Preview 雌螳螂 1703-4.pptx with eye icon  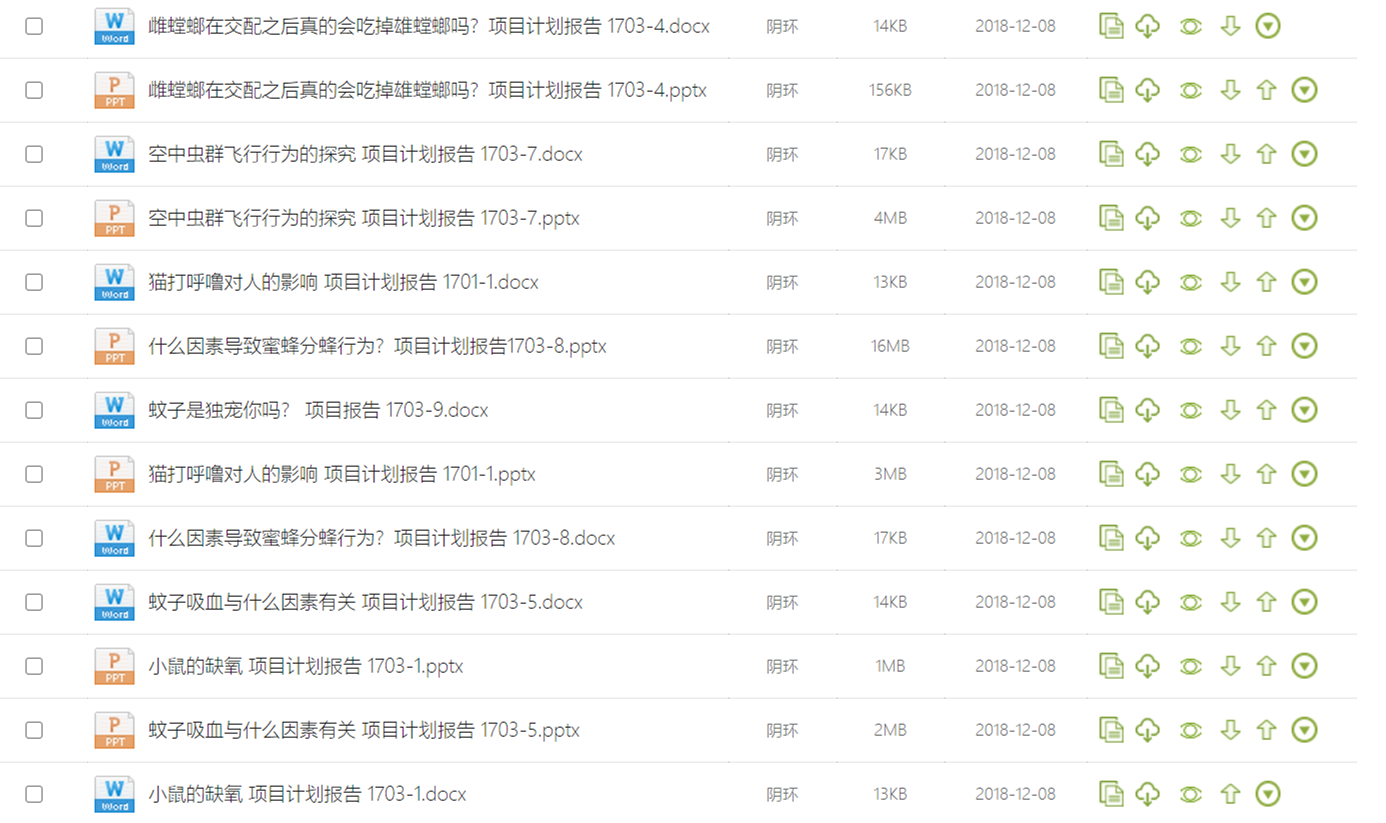[1190, 90]
